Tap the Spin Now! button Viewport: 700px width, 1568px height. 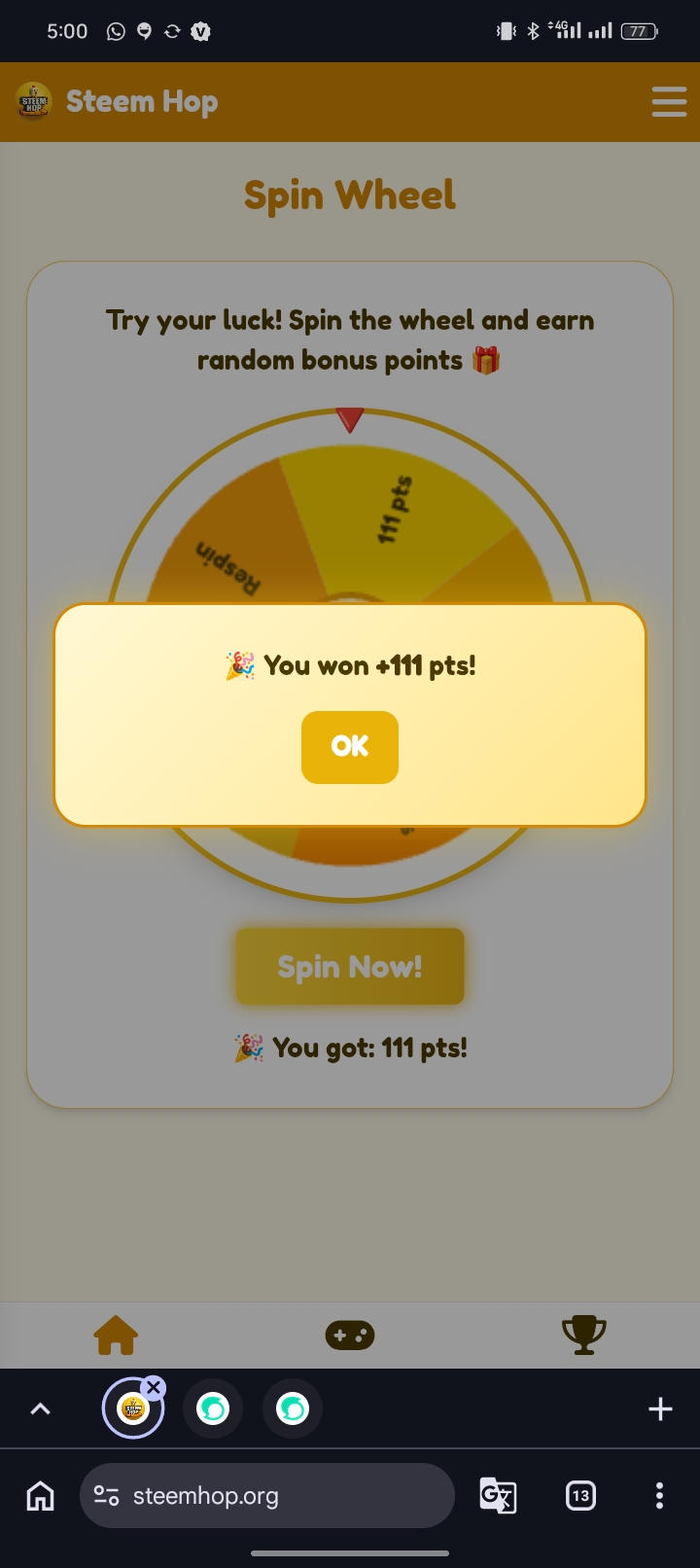(x=350, y=966)
